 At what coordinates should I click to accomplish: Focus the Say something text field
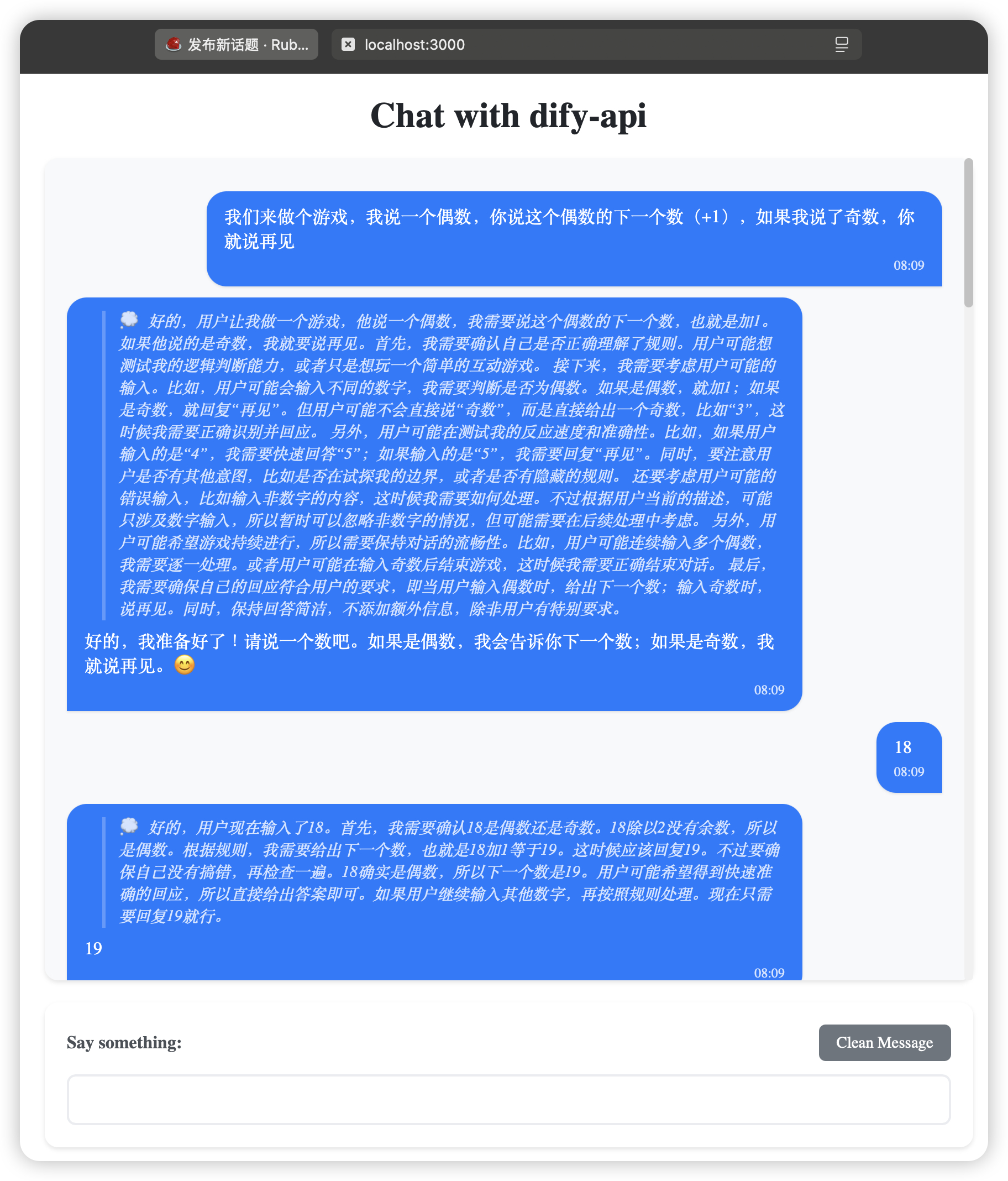pyautogui.click(x=508, y=1100)
